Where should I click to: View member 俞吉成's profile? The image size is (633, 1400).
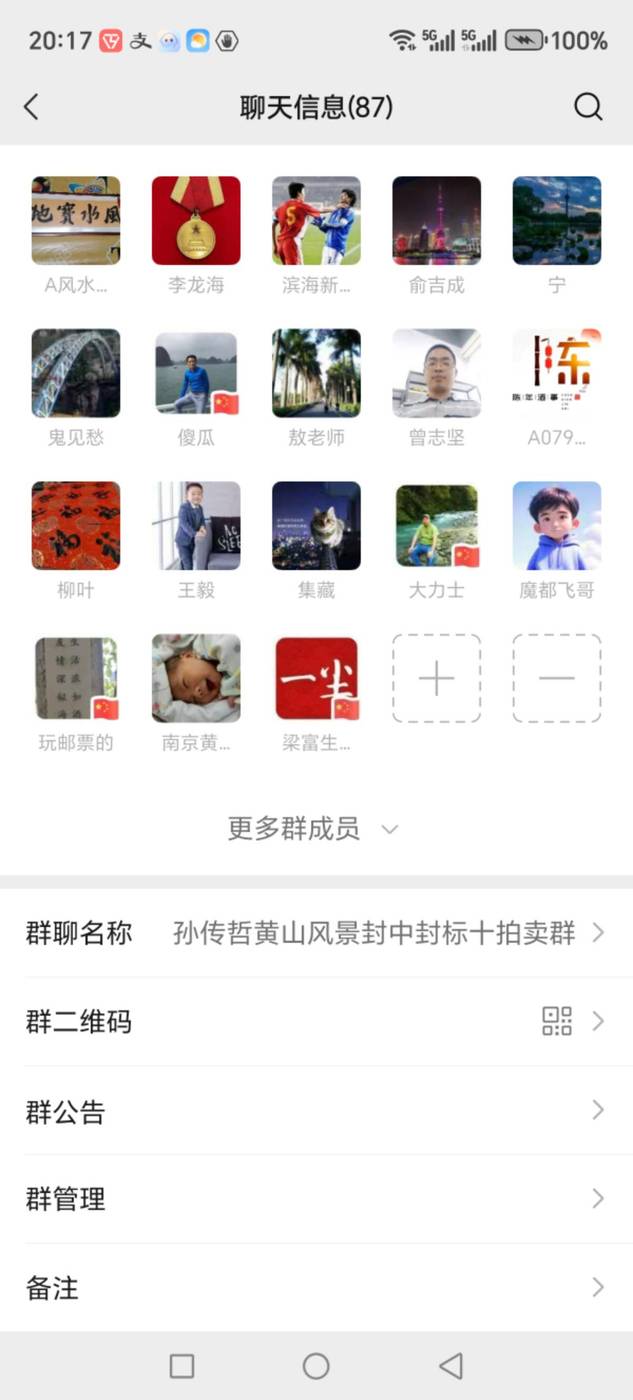coord(436,221)
